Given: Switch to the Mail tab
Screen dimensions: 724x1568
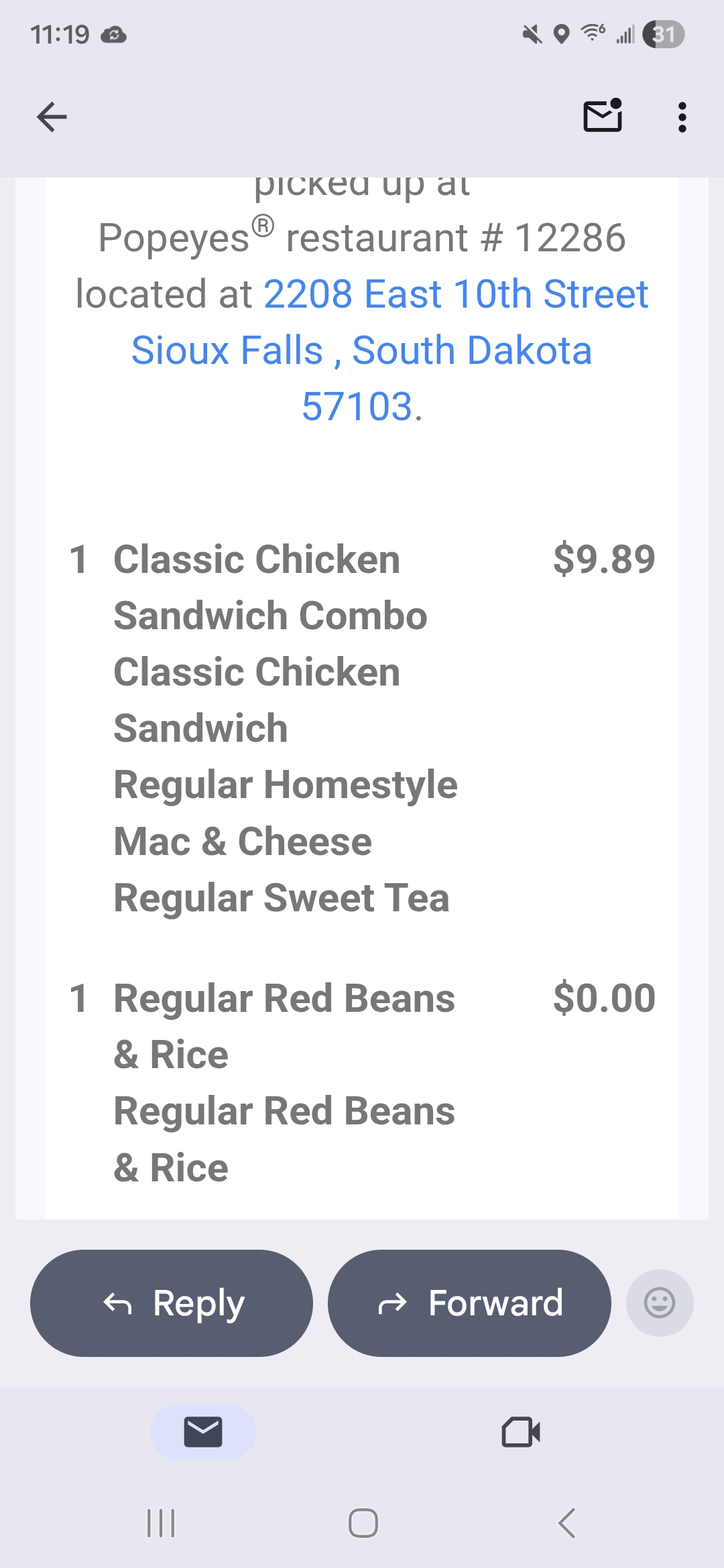Looking at the screenshot, I should pyautogui.click(x=202, y=1432).
